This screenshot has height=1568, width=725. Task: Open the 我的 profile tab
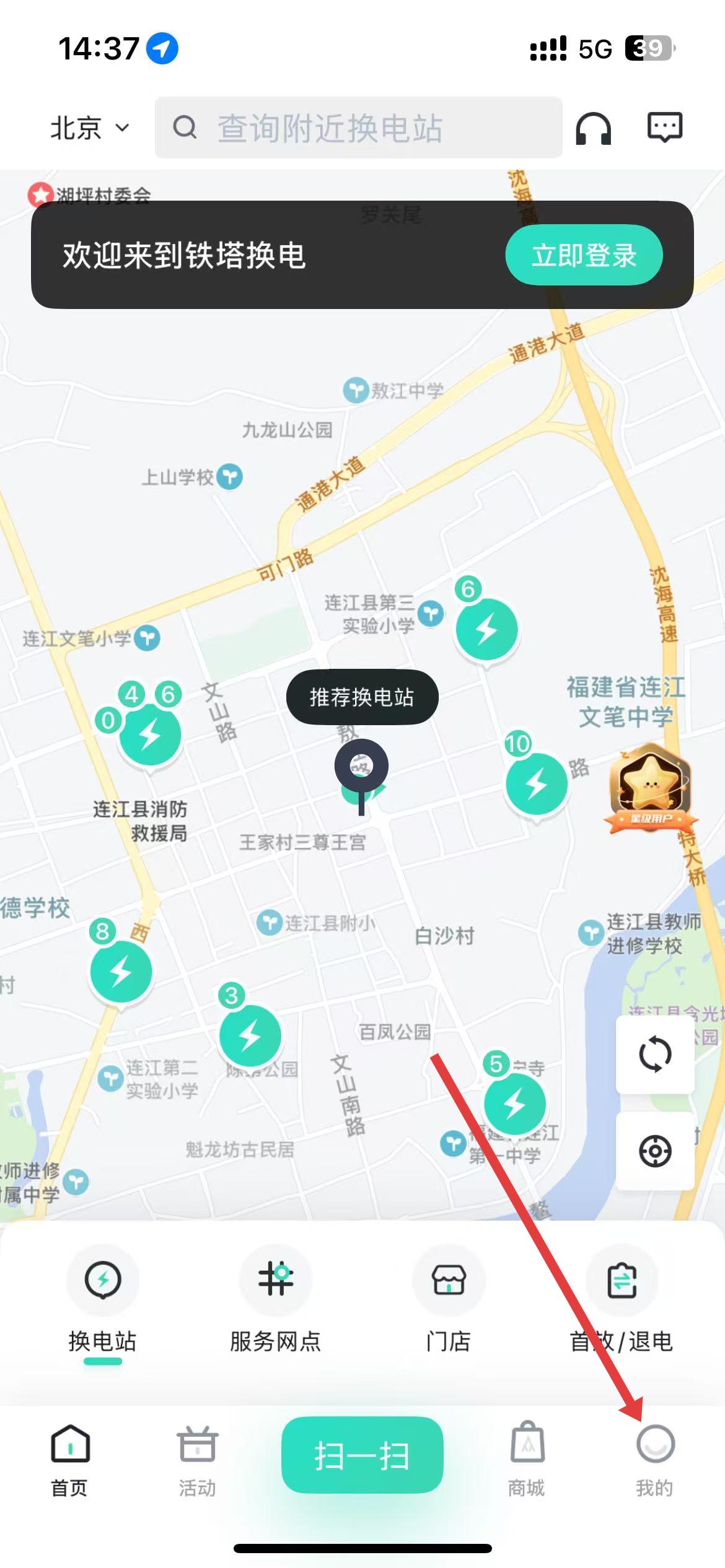654,1460
